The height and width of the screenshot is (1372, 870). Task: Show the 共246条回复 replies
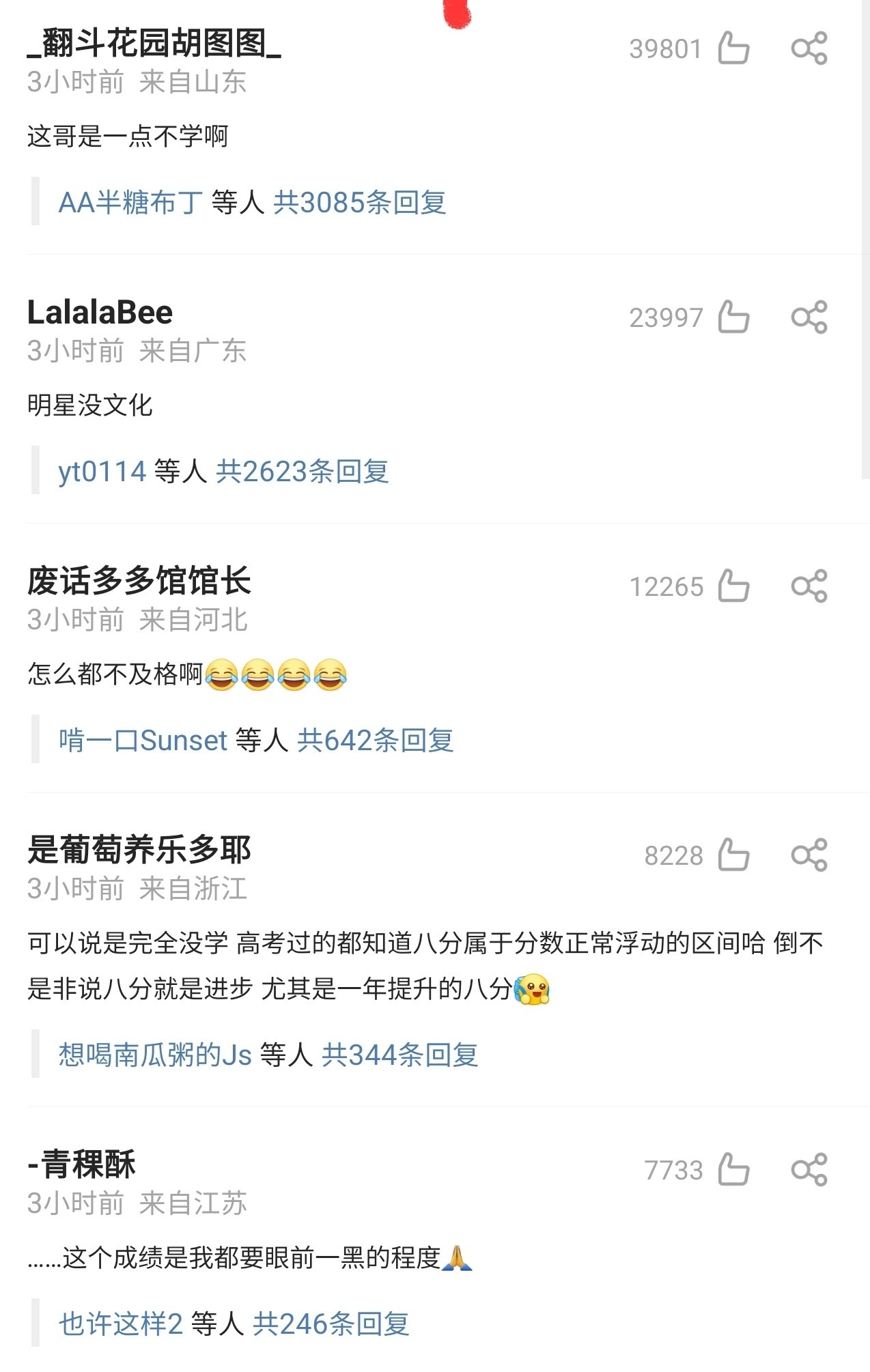pyautogui.click(x=331, y=1324)
